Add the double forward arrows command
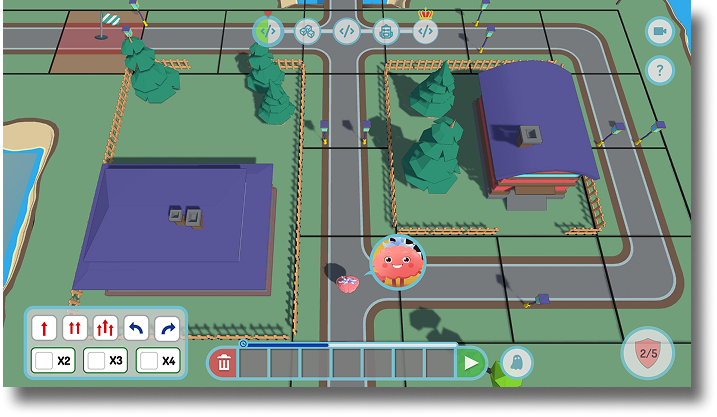717x417 pixels. (75, 327)
